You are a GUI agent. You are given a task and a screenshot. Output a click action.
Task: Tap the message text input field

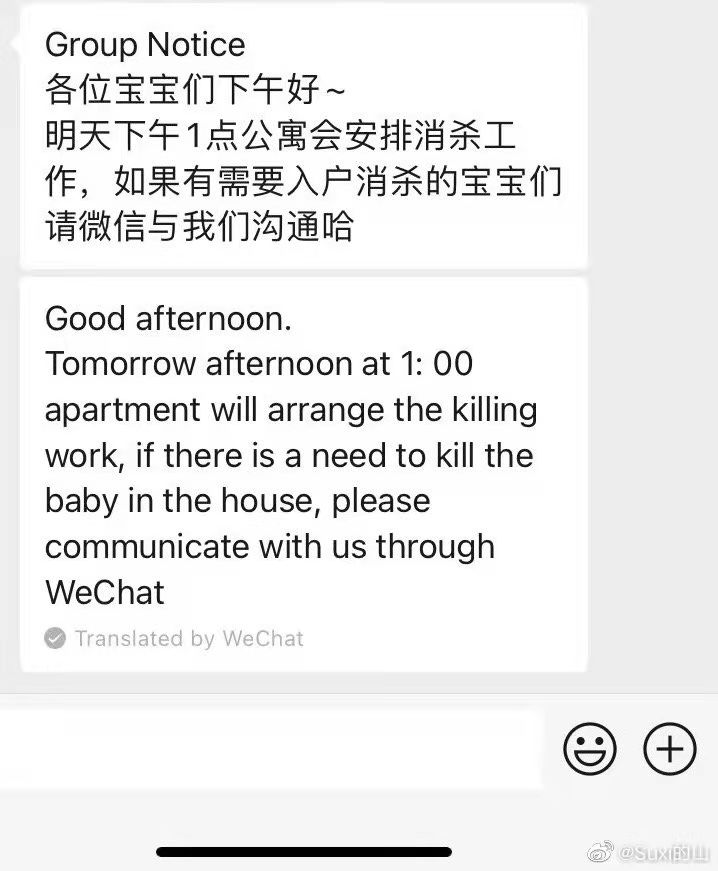(270, 748)
